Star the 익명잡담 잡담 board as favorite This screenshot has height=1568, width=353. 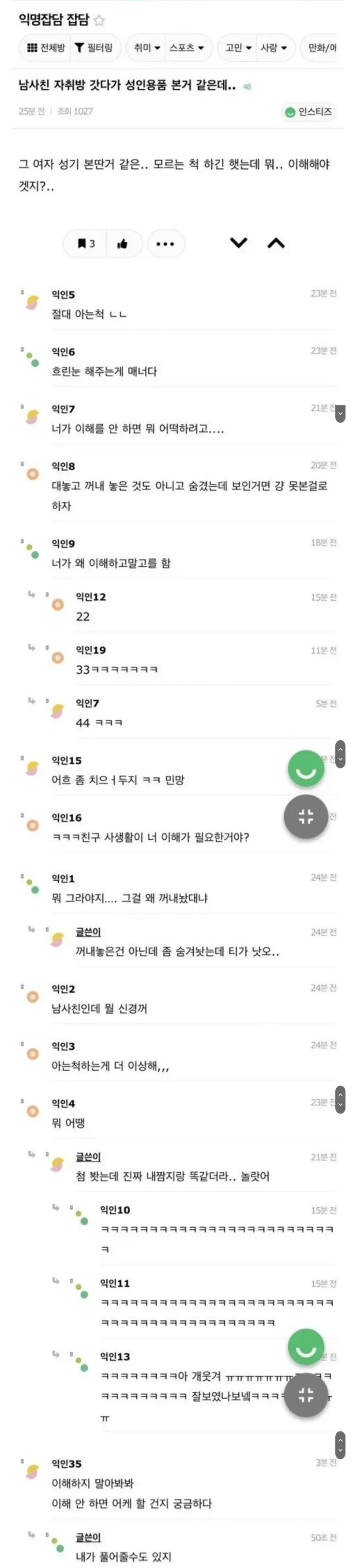coord(99,21)
